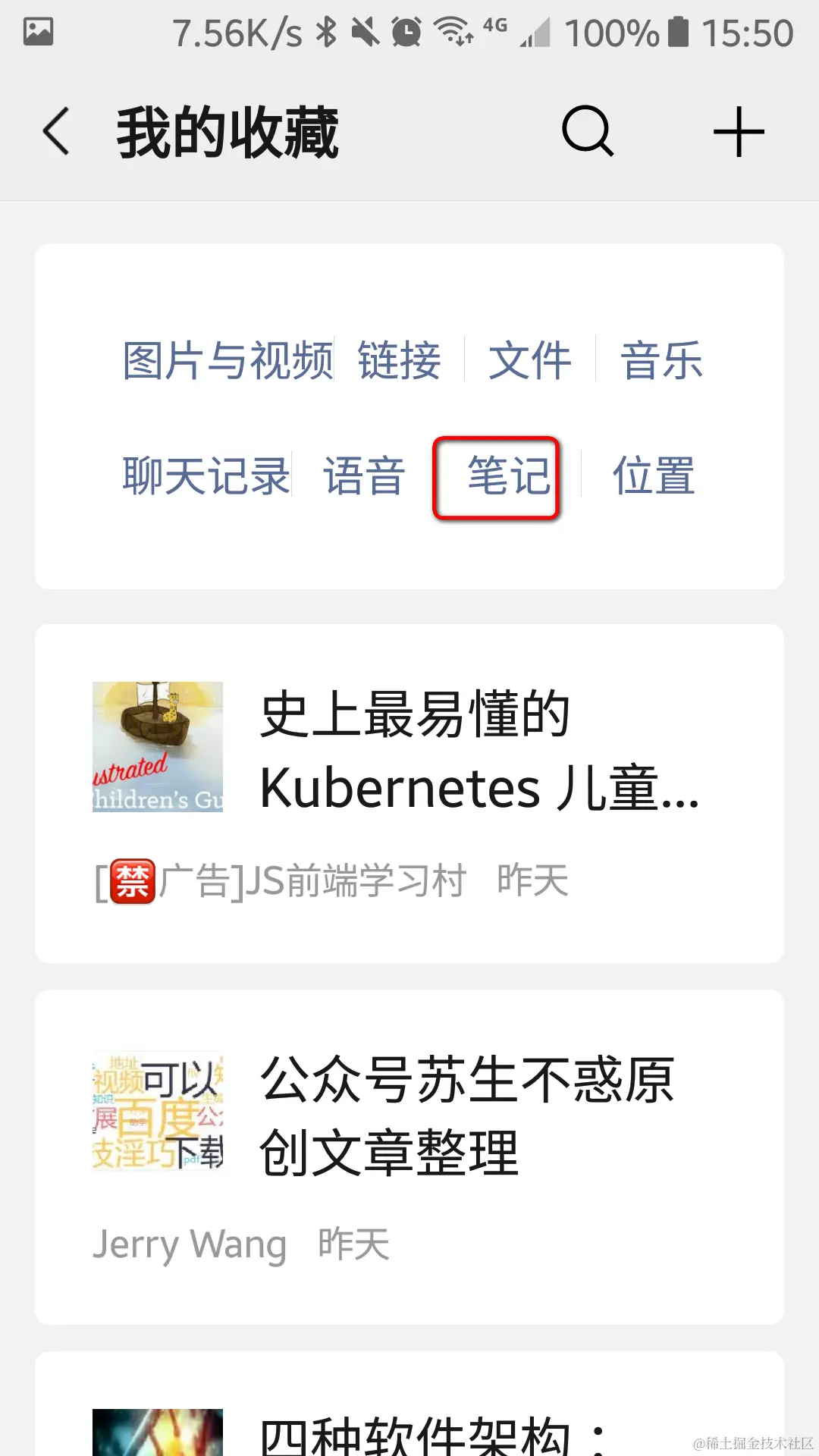
Task: Select the 笔记 category
Action: 508,476
